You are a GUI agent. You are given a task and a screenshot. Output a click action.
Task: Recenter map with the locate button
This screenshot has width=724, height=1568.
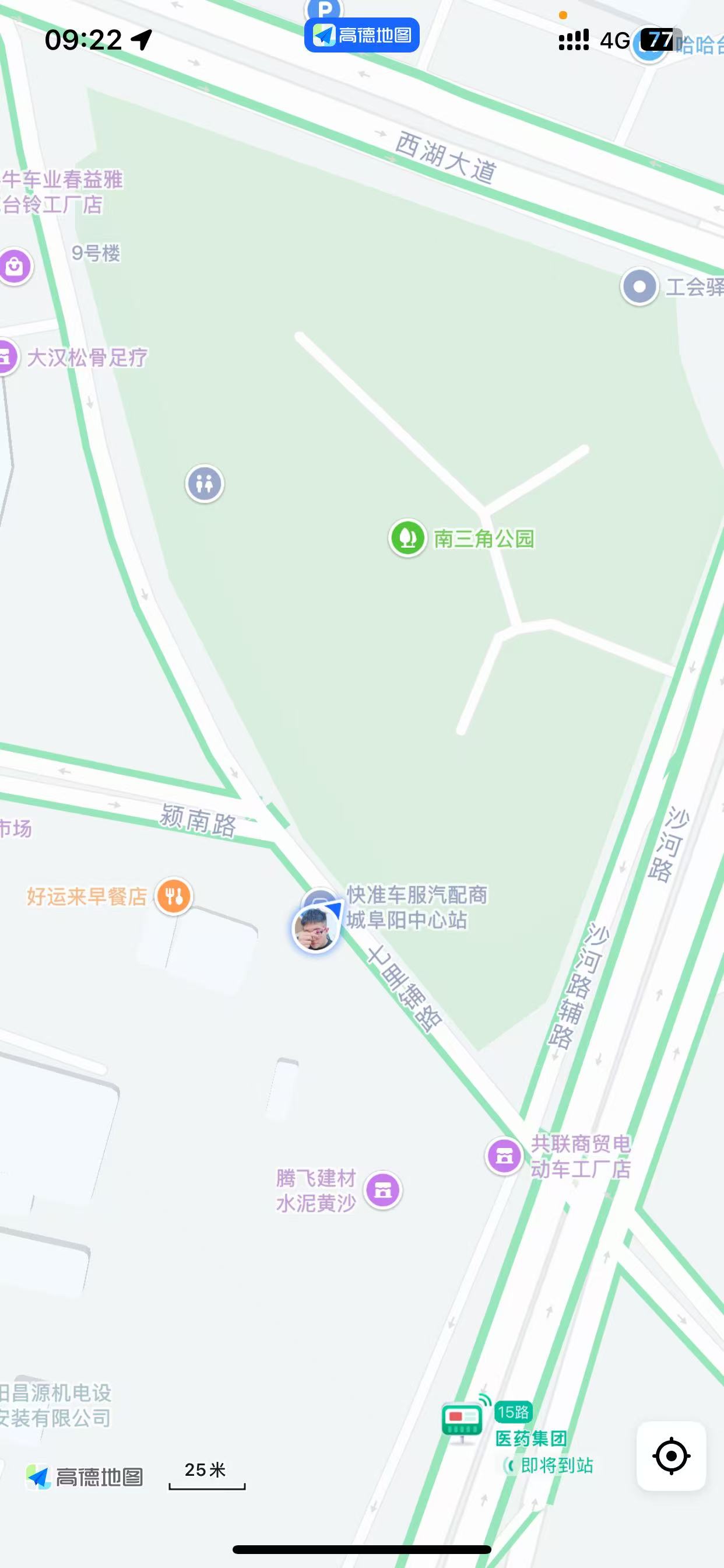tap(671, 1456)
